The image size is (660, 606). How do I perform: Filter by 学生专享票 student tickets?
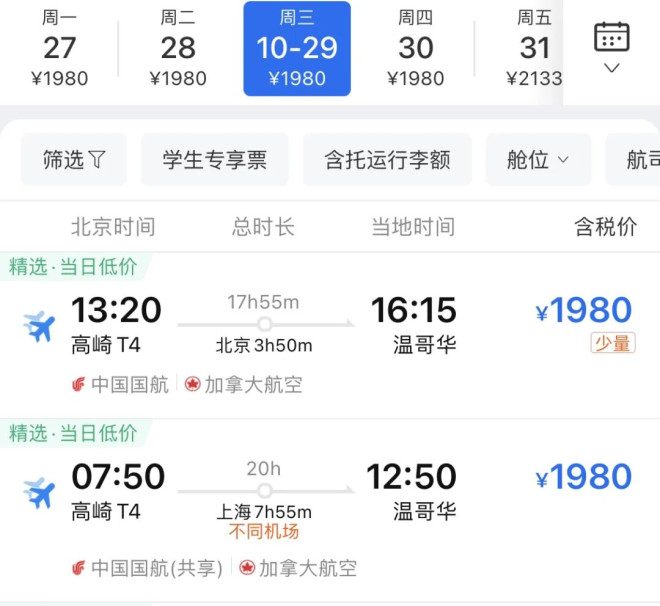[x=214, y=160]
